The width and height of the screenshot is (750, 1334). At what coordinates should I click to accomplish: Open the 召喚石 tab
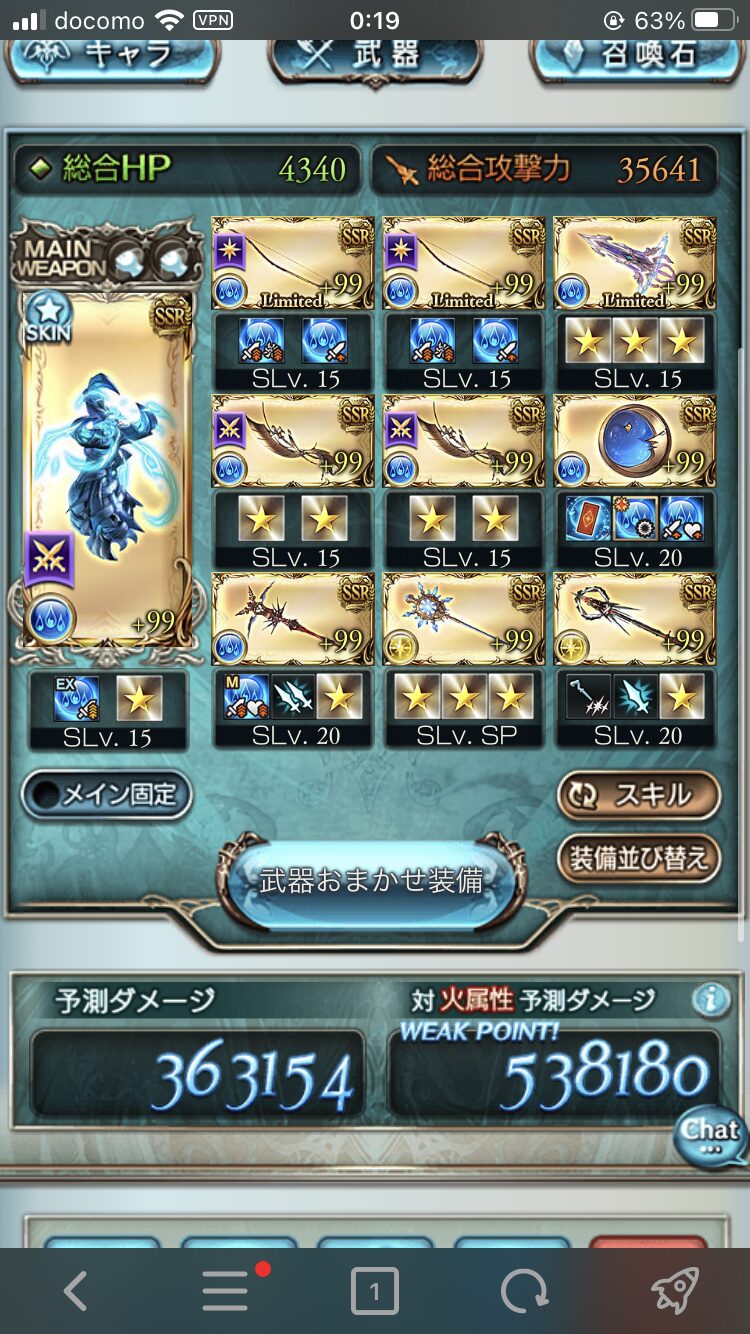coord(636,58)
